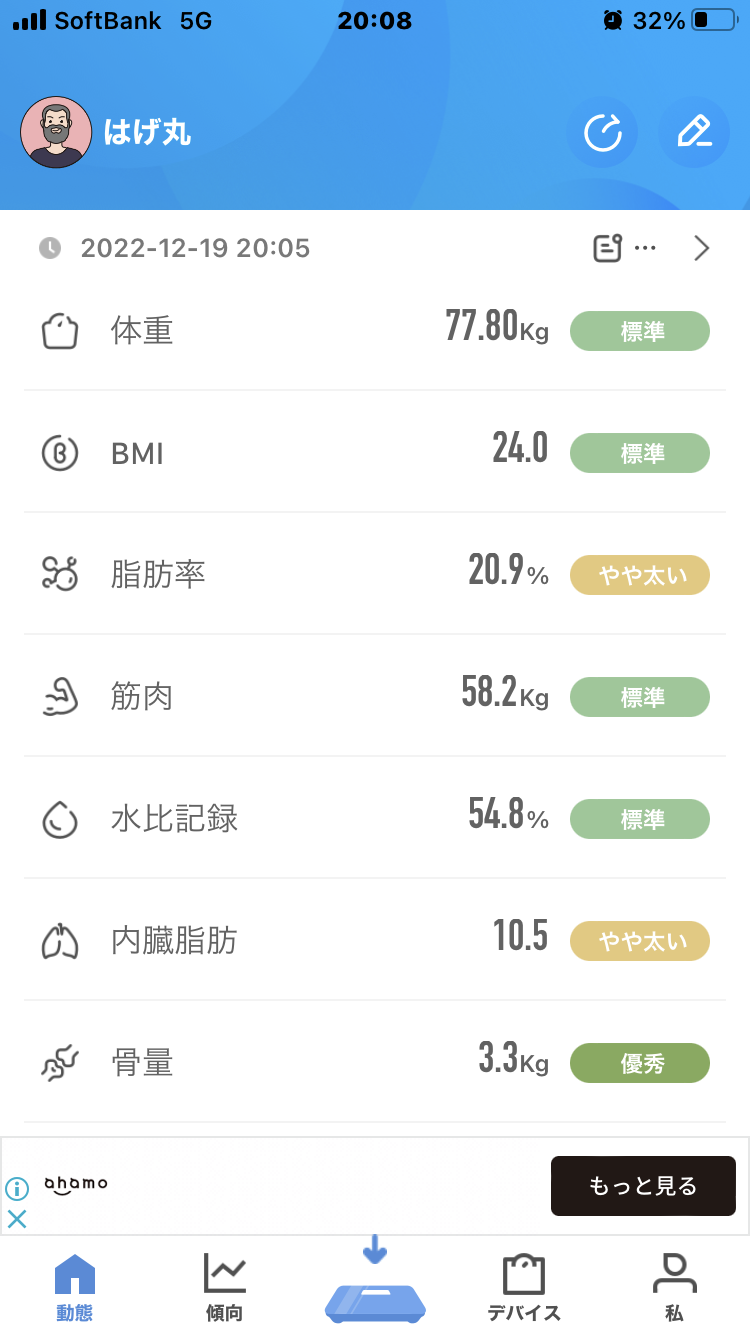Open the edit pencil icon
This screenshot has height=1334, width=750.
pyautogui.click(x=694, y=132)
